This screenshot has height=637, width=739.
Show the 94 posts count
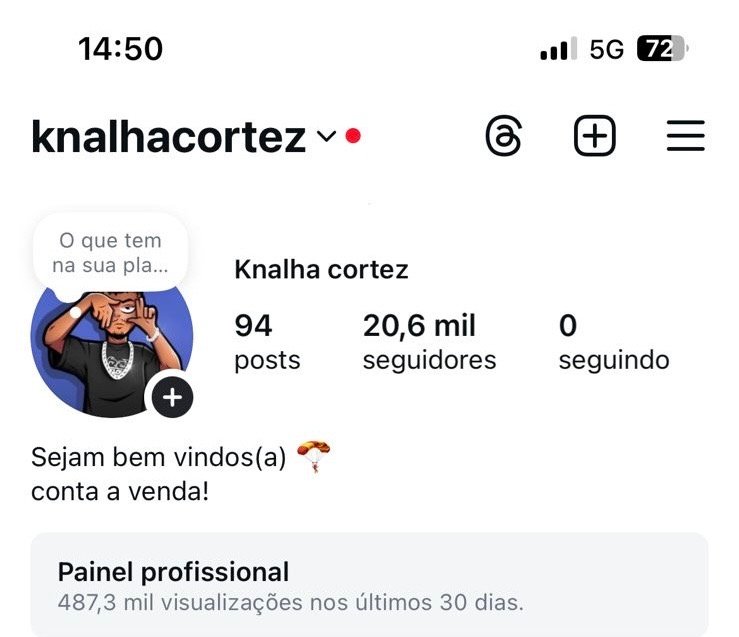pos(267,341)
